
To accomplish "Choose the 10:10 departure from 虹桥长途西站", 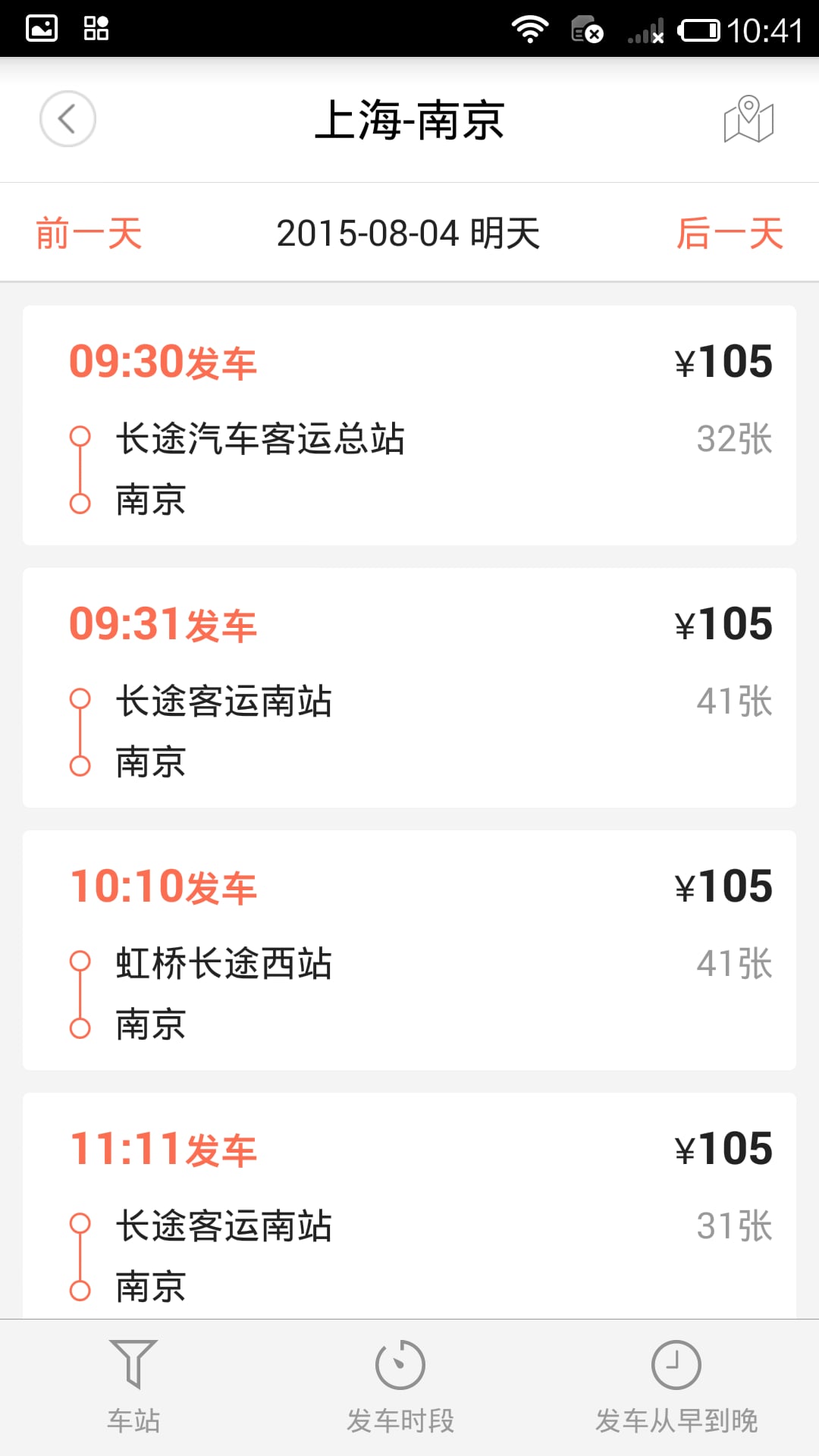I will click(409, 950).
